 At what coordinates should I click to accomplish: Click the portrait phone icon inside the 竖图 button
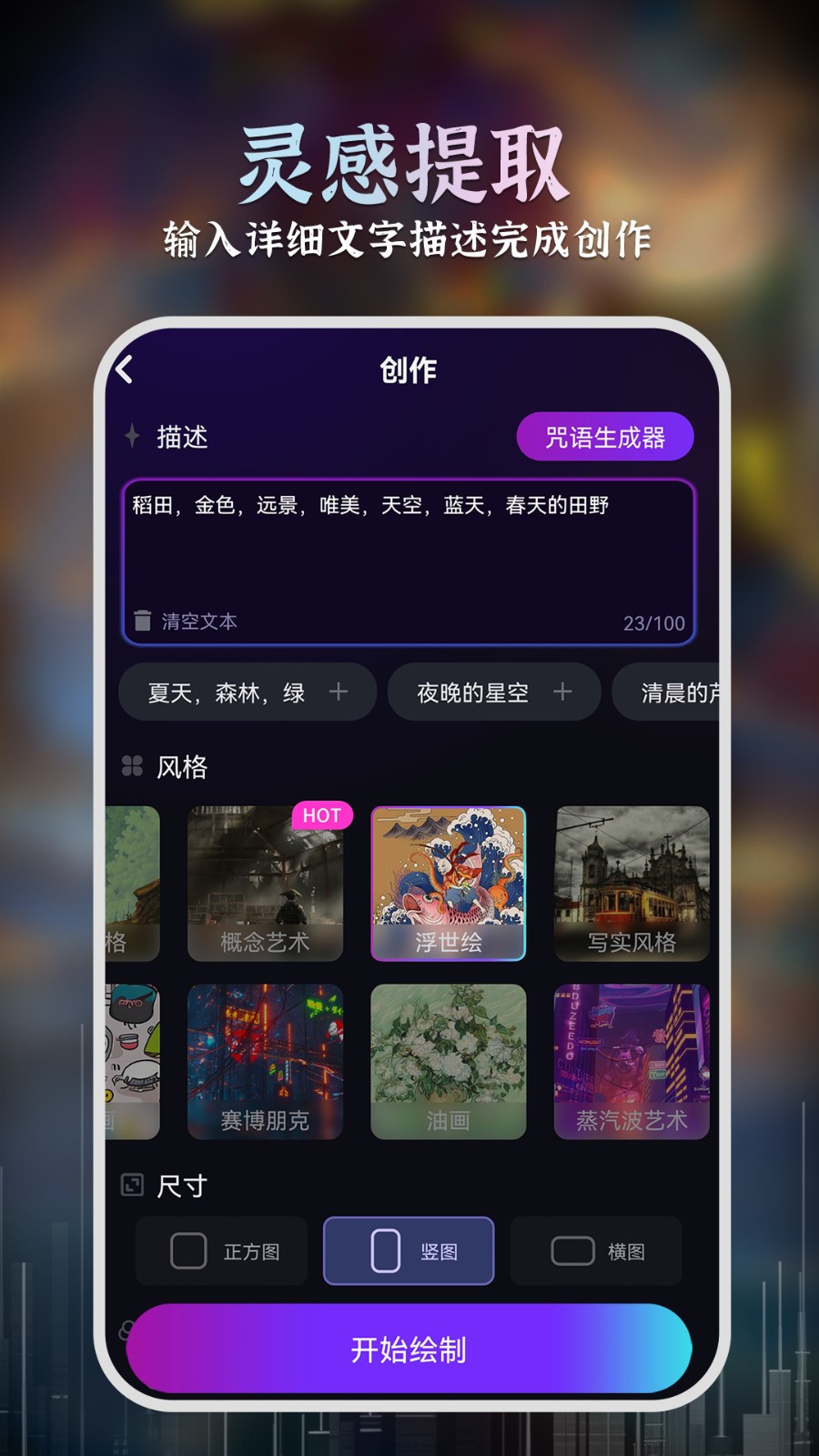(383, 1250)
